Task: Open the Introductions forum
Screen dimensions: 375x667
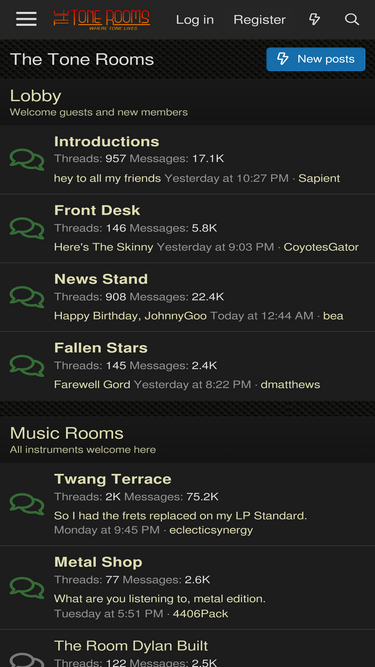Action: click(x=107, y=141)
